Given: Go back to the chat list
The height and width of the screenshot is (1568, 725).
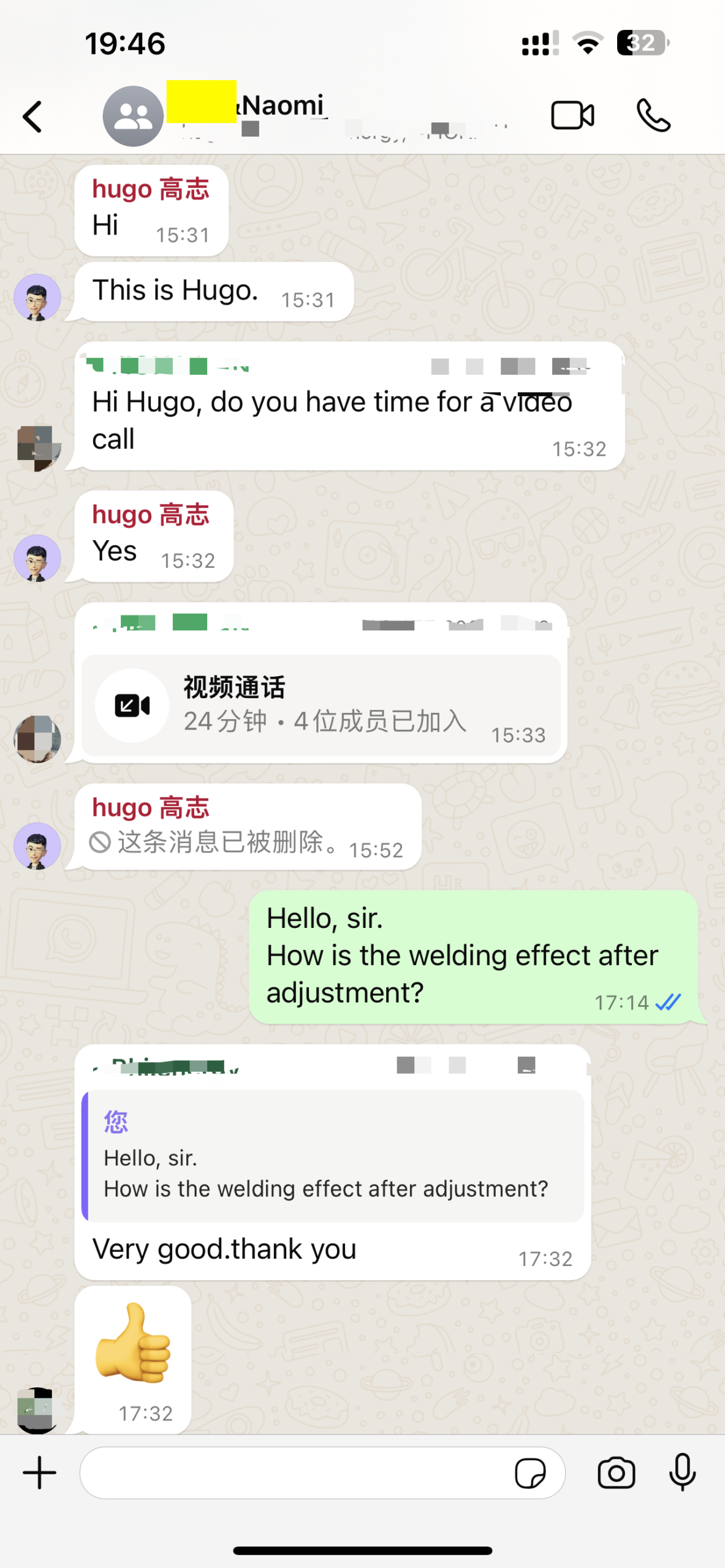Looking at the screenshot, I should 33,116.
